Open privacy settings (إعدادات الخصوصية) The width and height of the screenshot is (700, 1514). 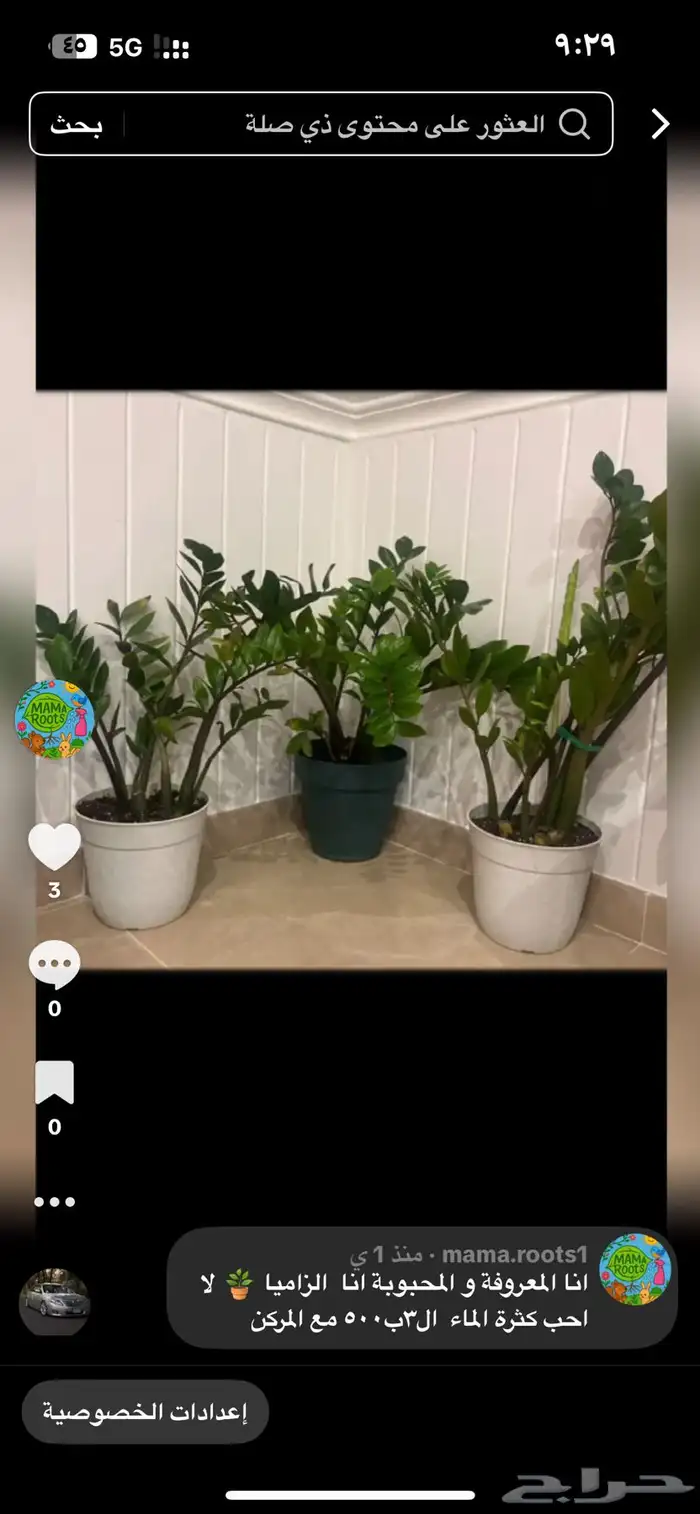[145, 1412]
